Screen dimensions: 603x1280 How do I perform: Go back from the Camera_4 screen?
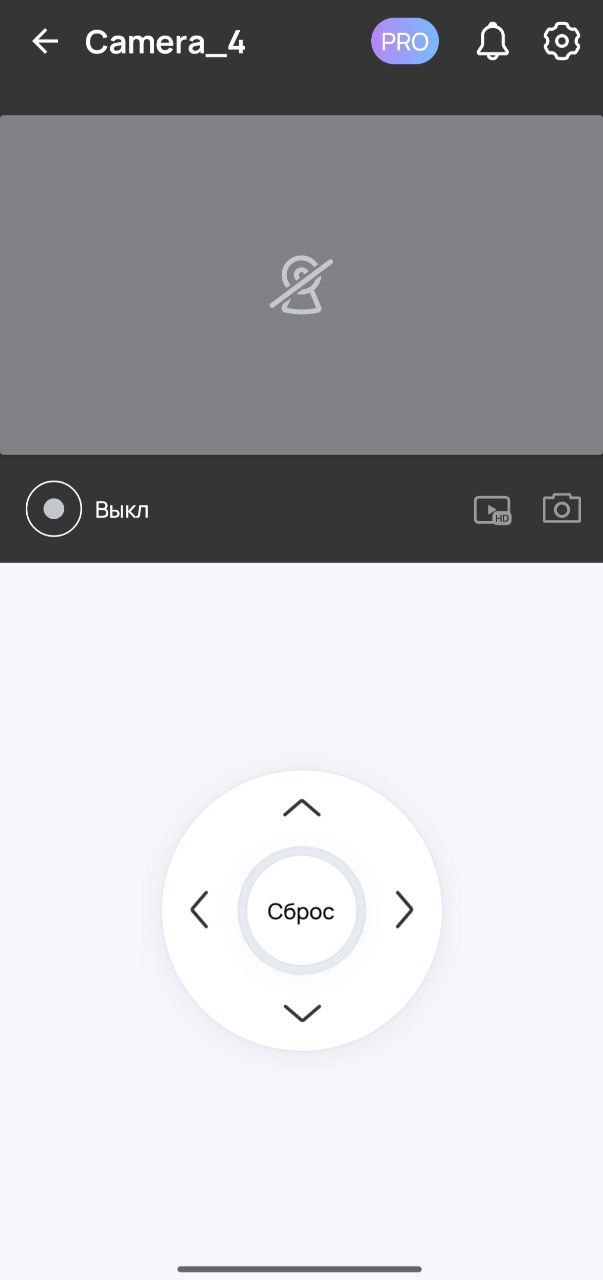click(x=45, y=42)
